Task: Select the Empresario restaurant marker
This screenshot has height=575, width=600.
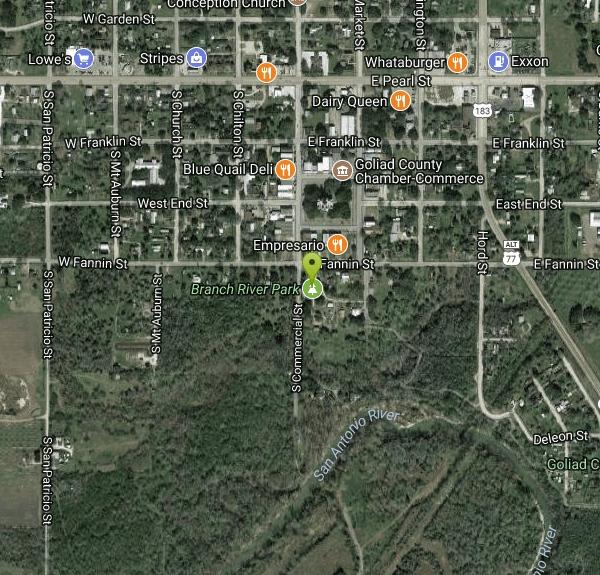Action: (337, 244)
